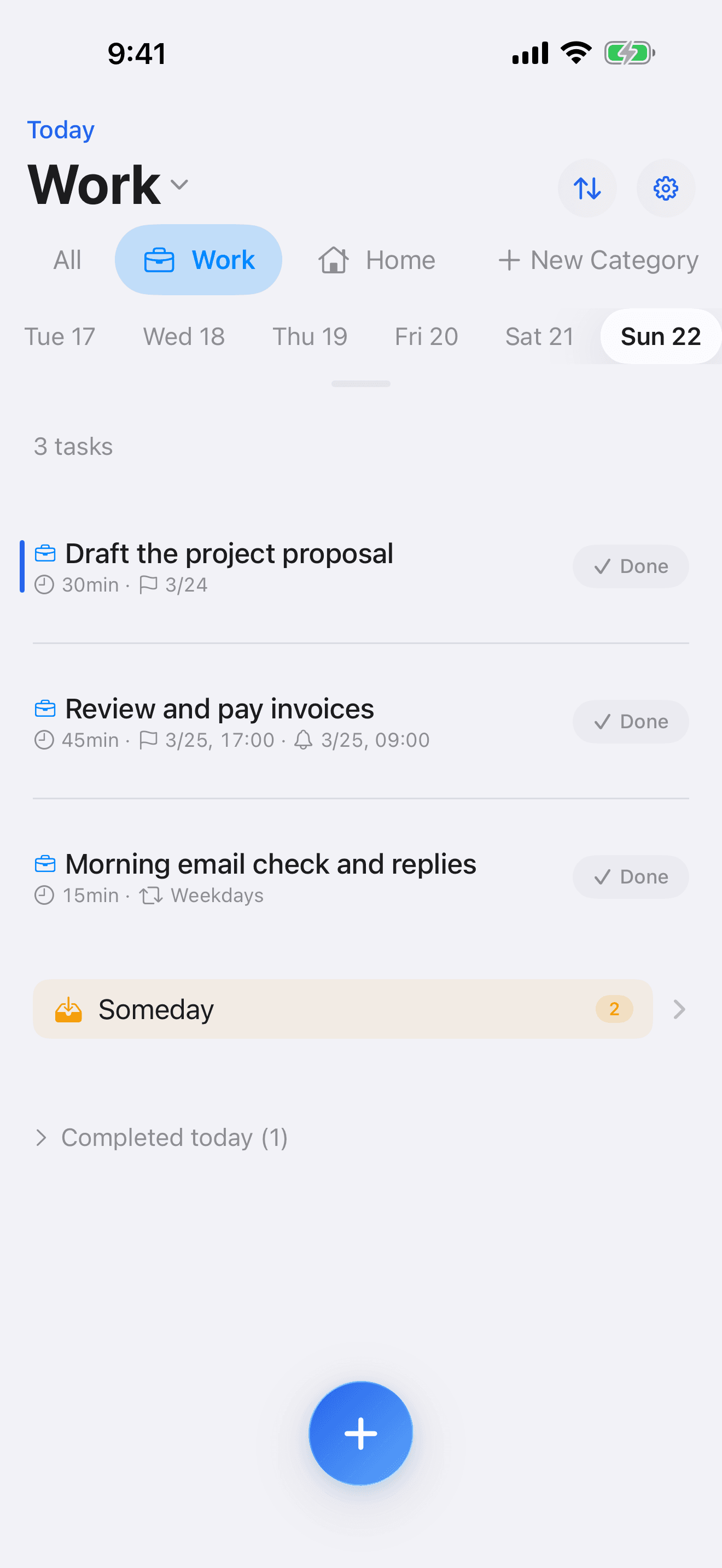722x1568 pixels.
Task: Tap the Someday inbox tray icon
Action: click(69, 1009)
